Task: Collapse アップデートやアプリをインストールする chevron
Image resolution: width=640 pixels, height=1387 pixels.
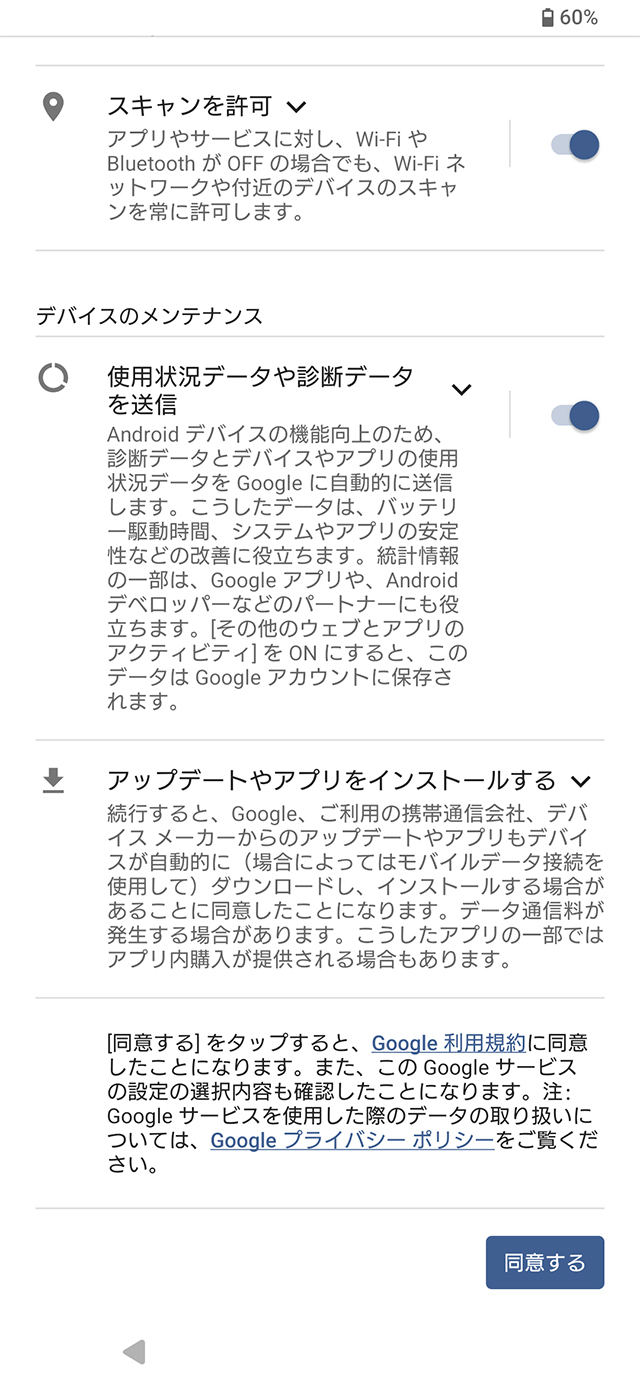Action: click(x=581, y=781)
